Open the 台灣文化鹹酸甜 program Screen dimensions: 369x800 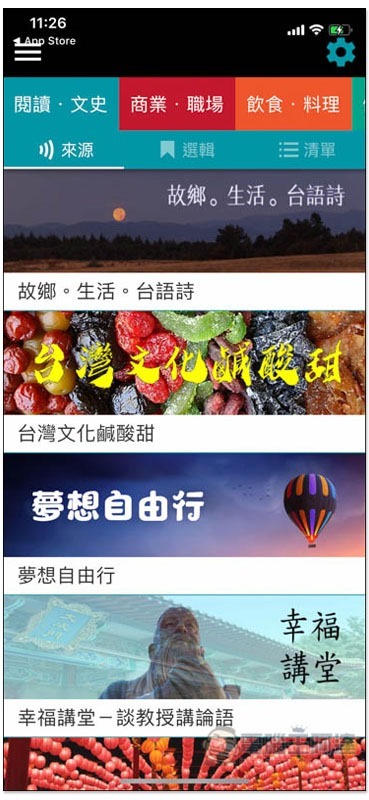184,382
